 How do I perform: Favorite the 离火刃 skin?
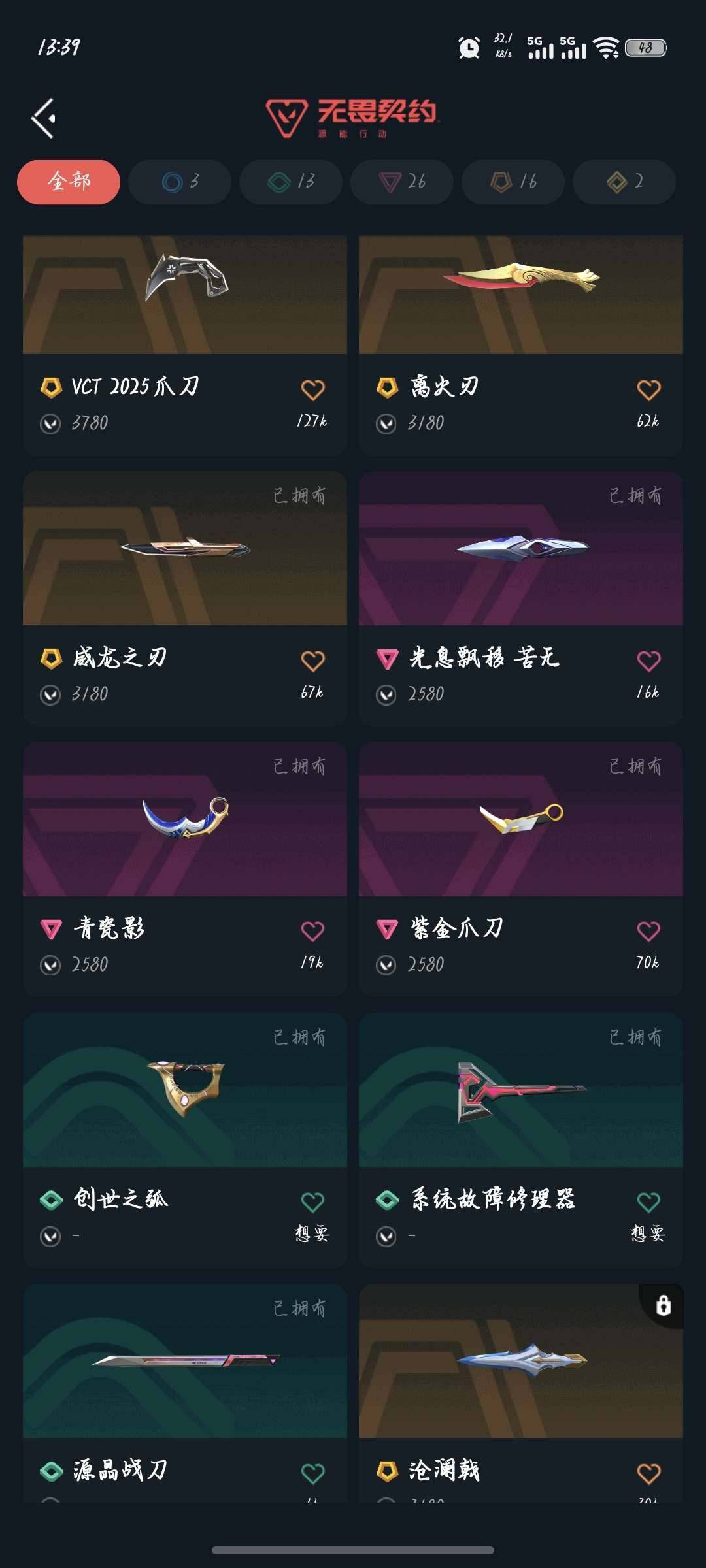coord(648,388)
